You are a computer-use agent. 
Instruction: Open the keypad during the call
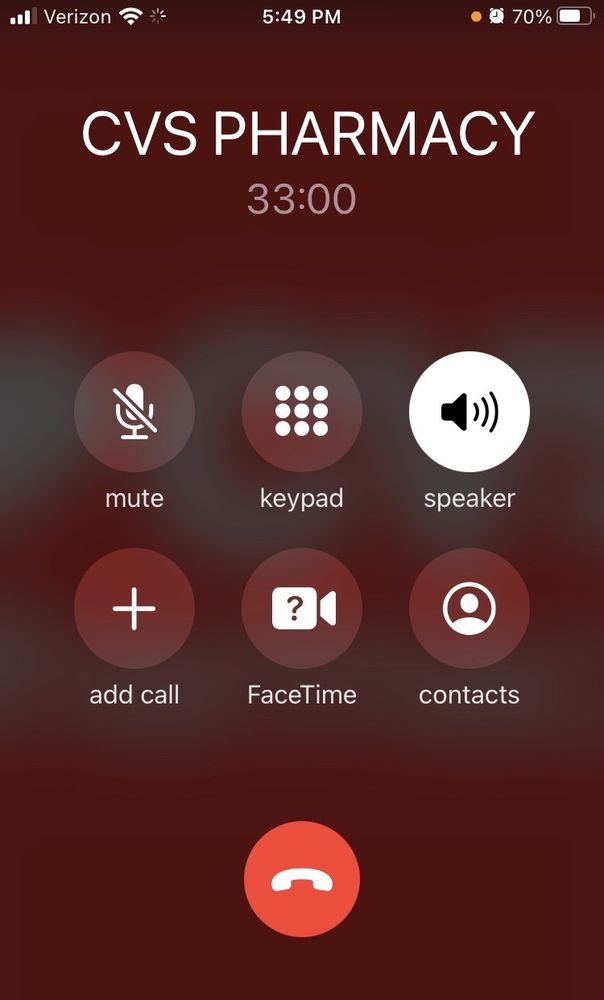click(302, 411)
